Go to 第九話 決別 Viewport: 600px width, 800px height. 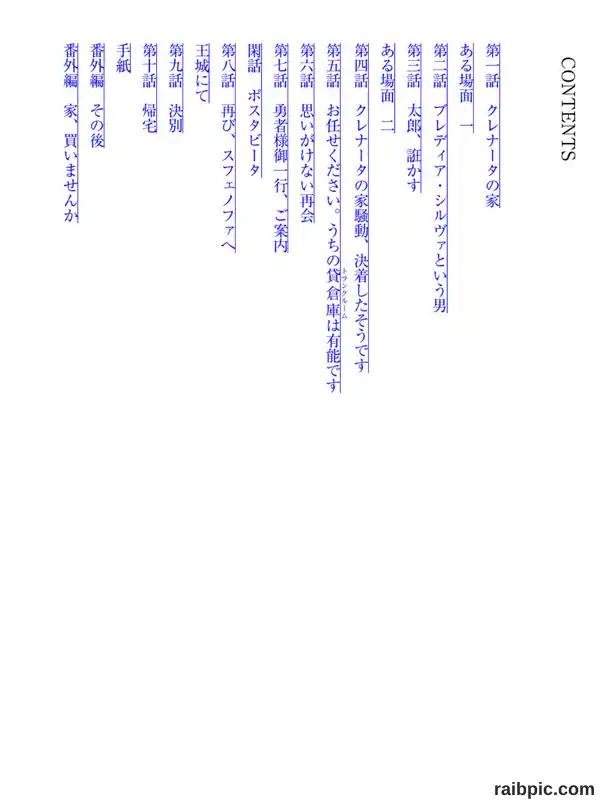(176, 88)
